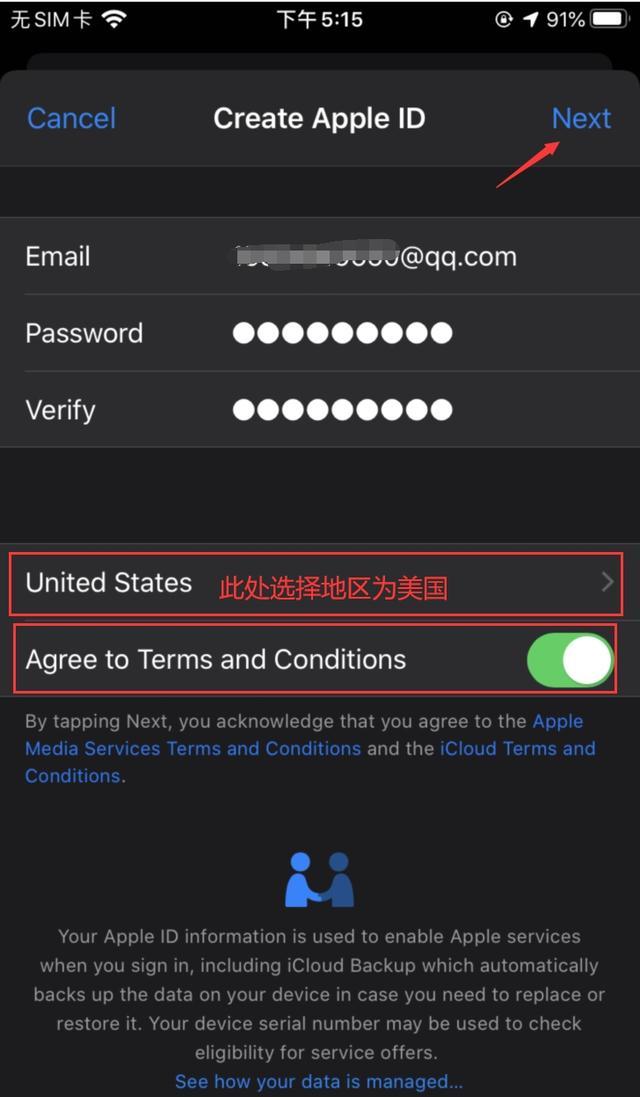Cancel creating the Apple ID
640x1097 pixels.
click(x=71, y=118)
